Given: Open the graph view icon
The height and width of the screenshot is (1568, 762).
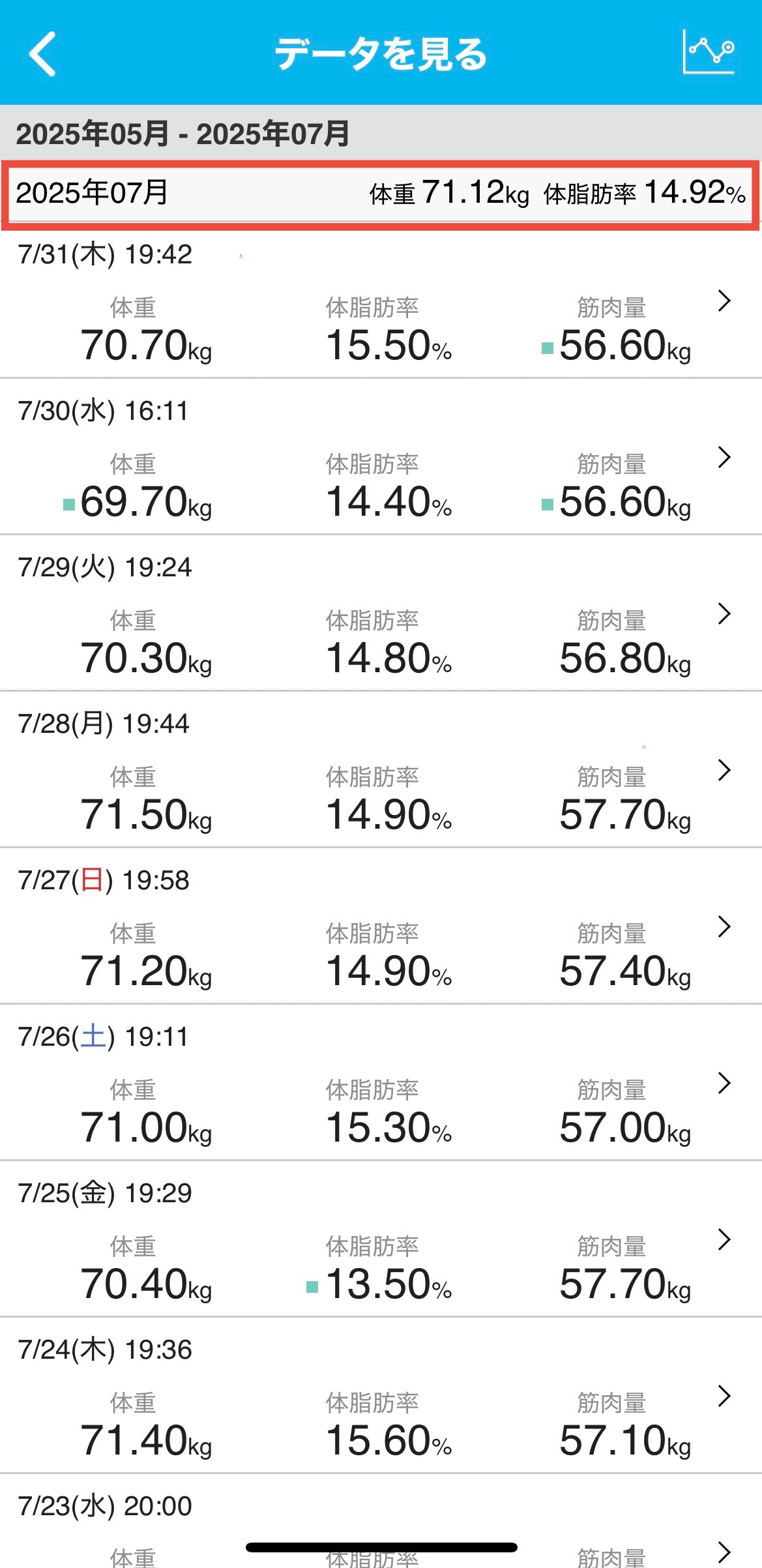Looking at the screenshot, I should tap(709, 52).
